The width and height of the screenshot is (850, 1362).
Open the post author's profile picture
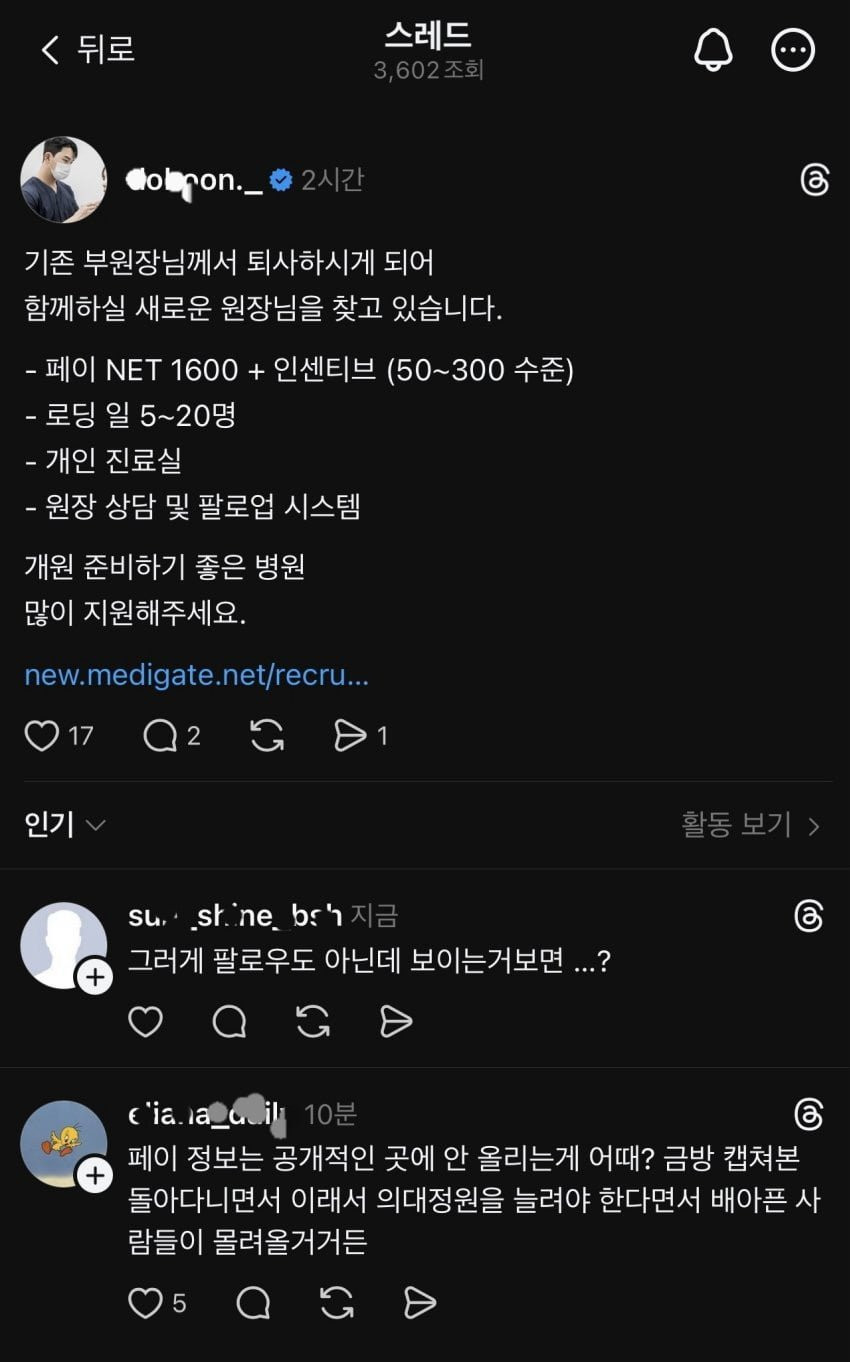[63, 180]
